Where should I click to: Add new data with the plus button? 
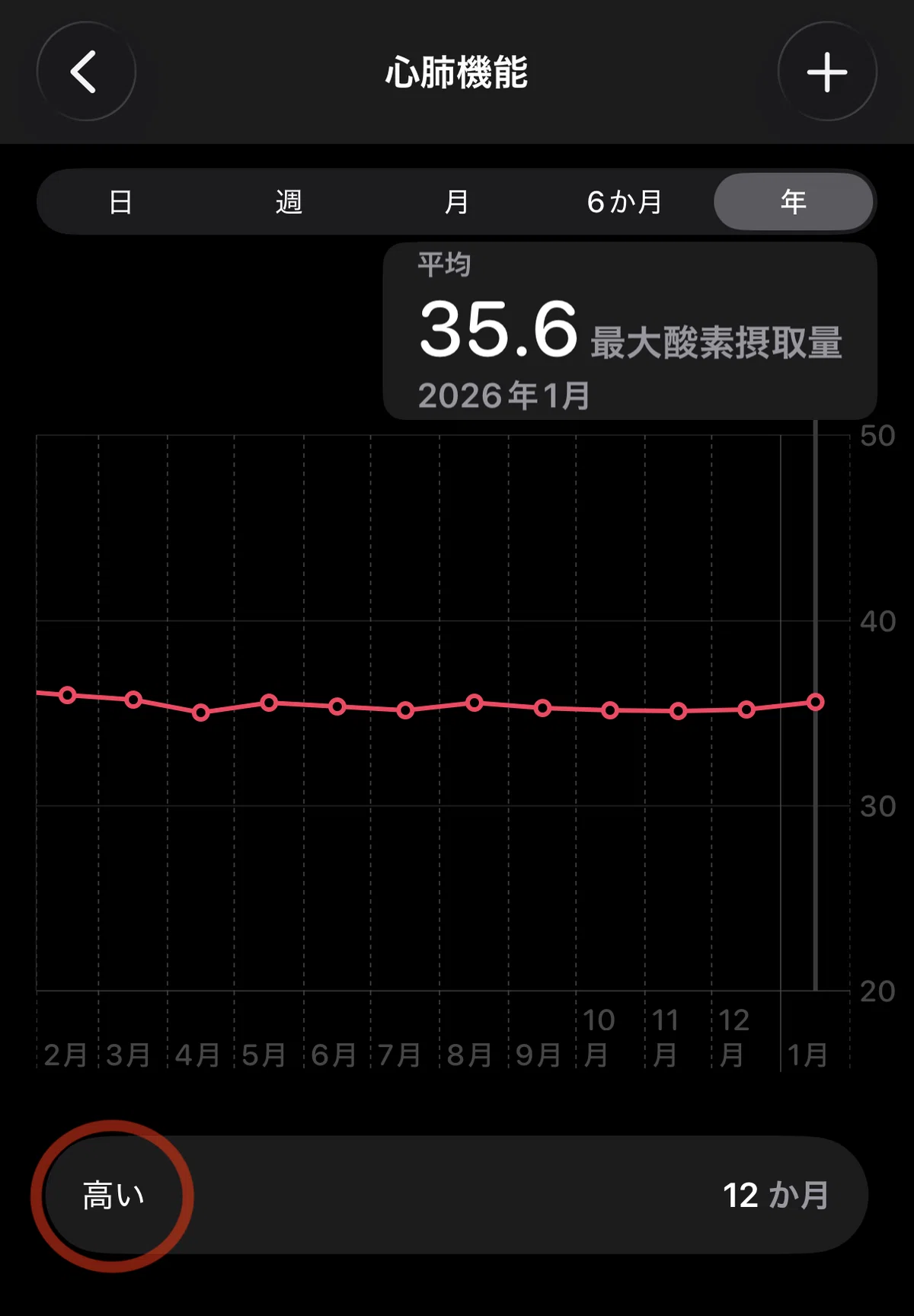point(827,72)
